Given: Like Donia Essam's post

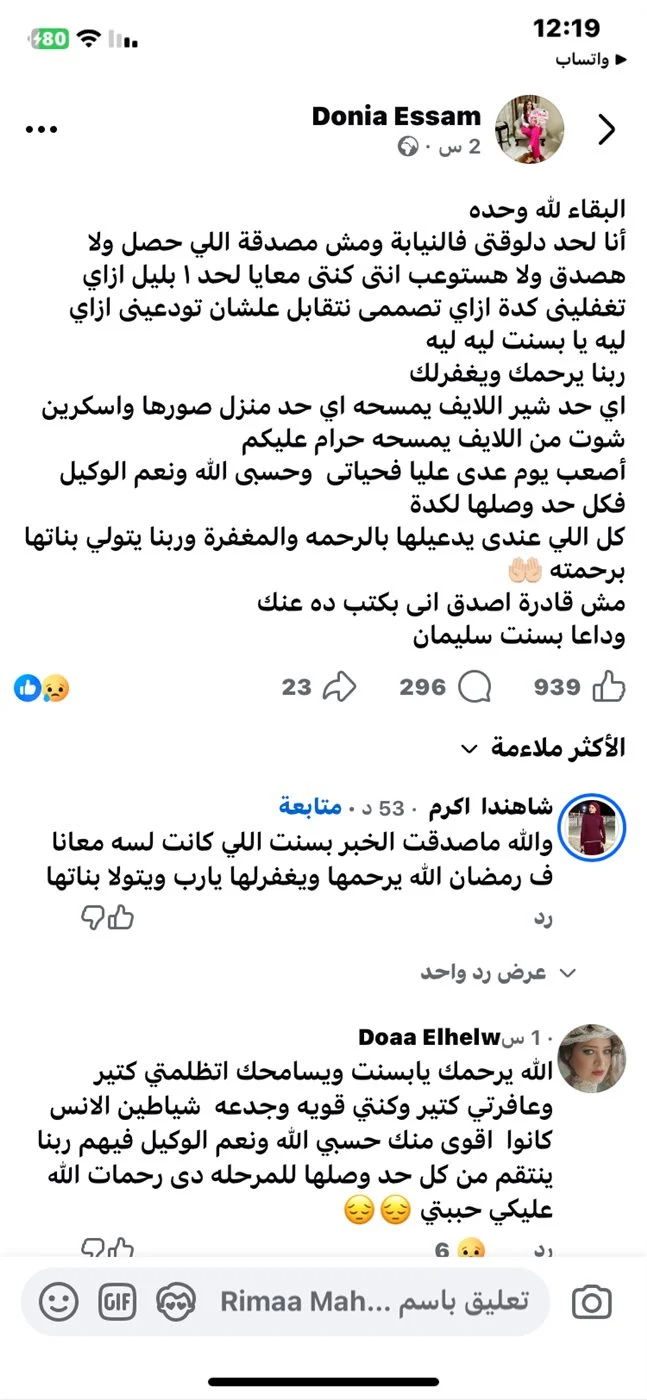Looking at the screenshot, I should pos(608,687).
